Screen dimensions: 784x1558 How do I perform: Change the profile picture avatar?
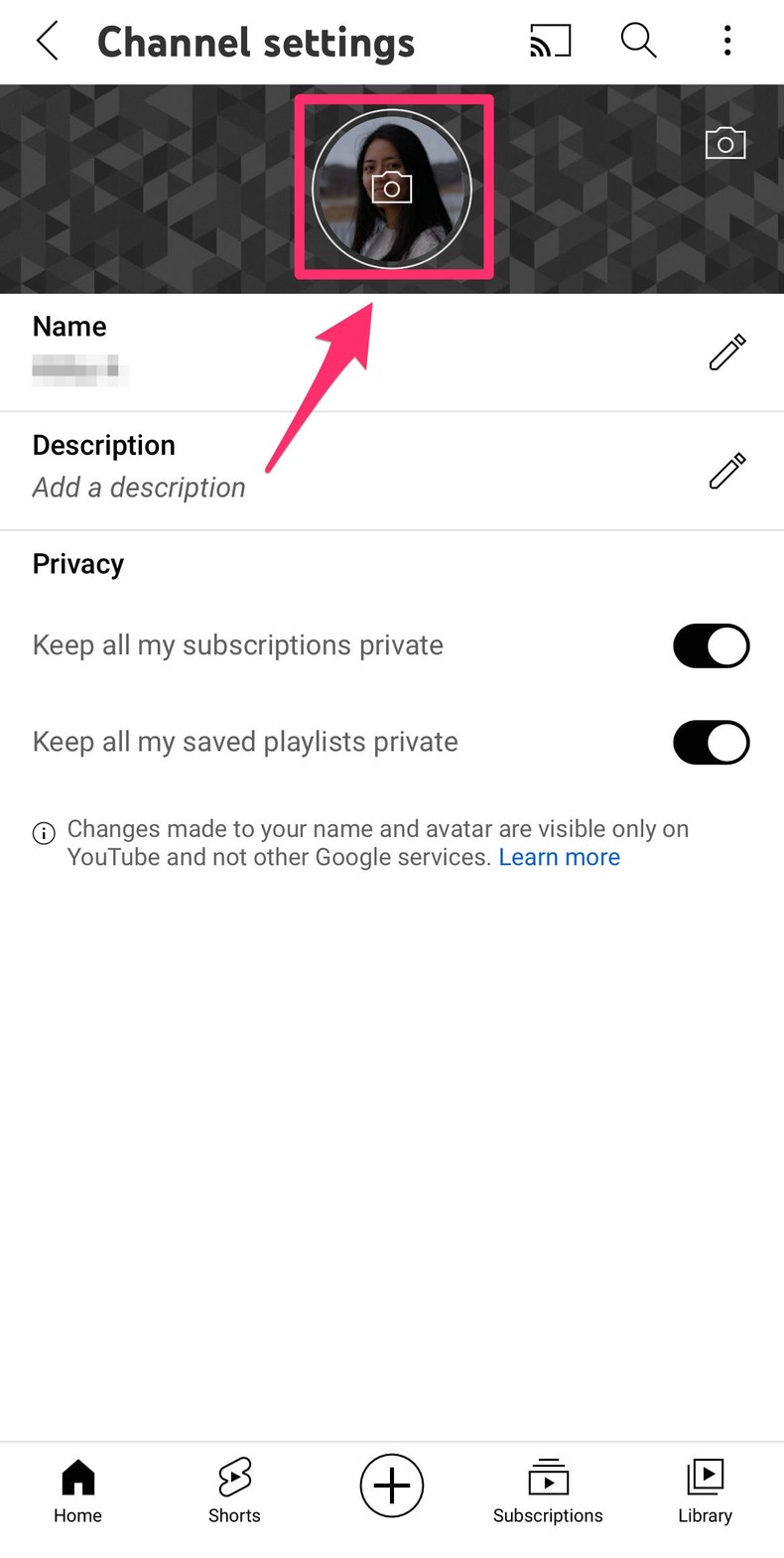pyautogui.click(x=392, y=189)
